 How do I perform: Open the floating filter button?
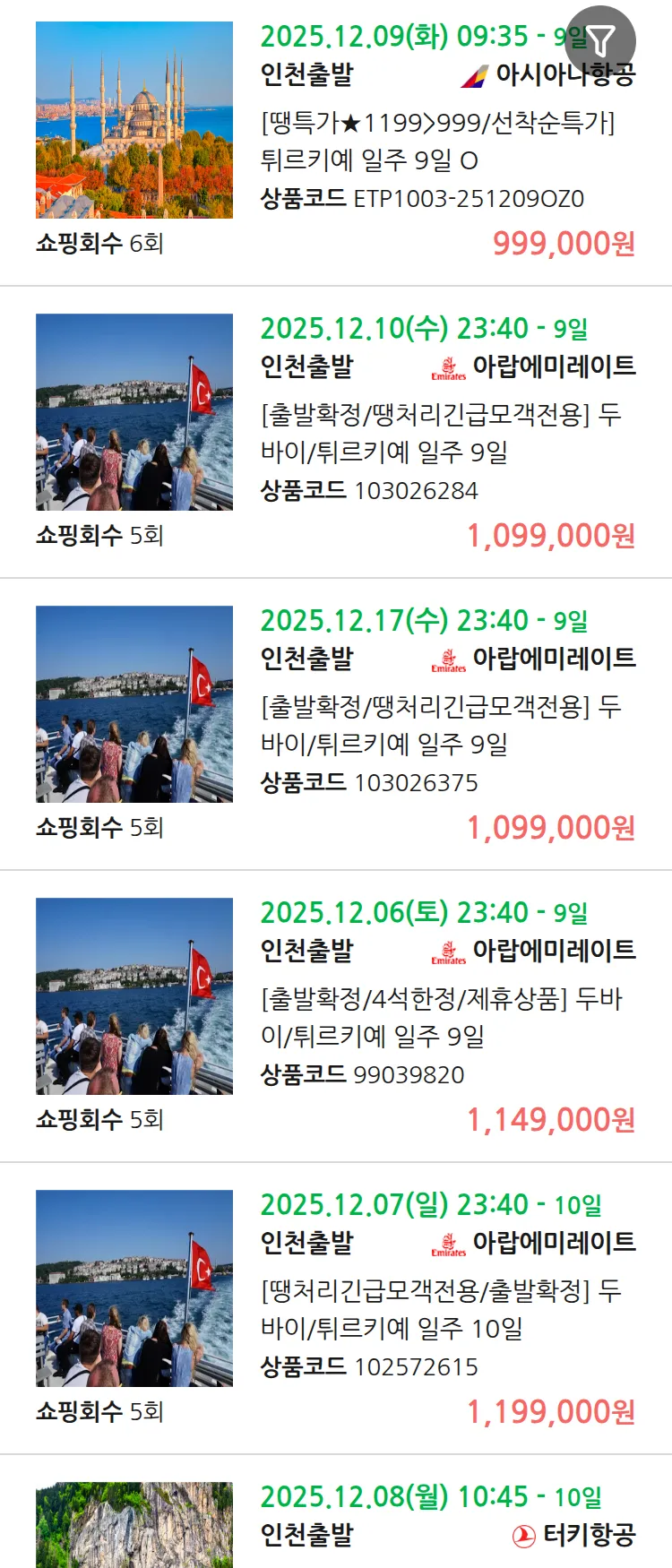(600, 40)
